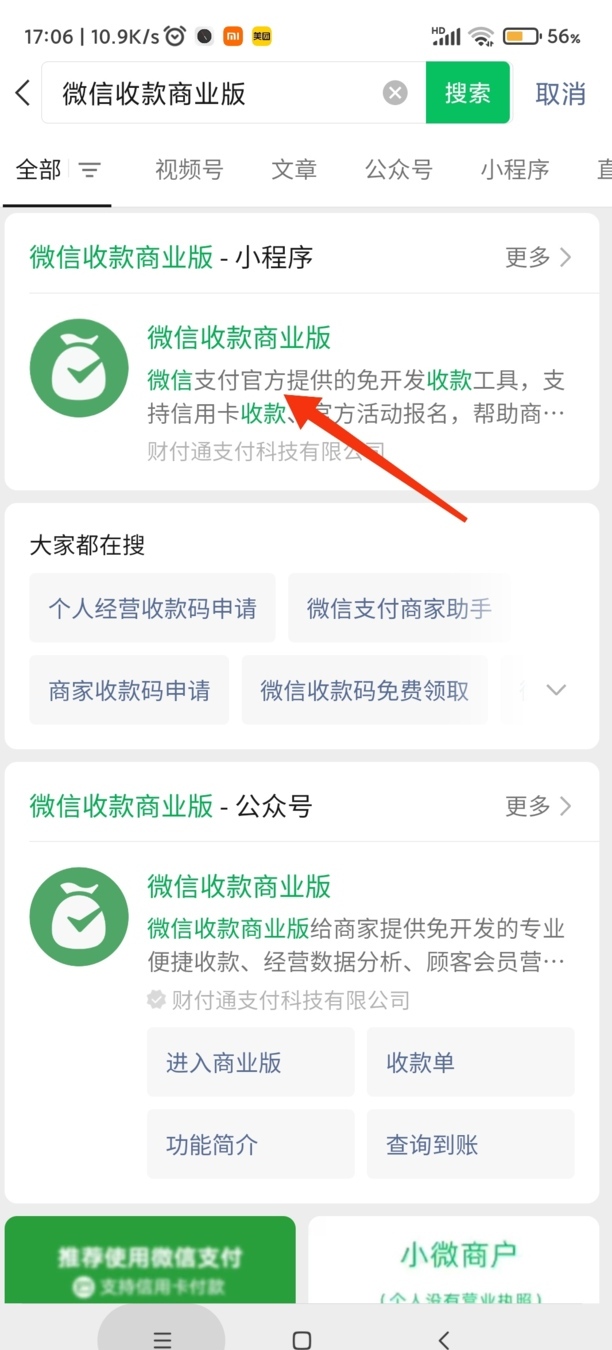This screenshot has height=1350, width=612.
Task: Search the suggestion 个人经营收款码申请
Action: click(152, 608)
